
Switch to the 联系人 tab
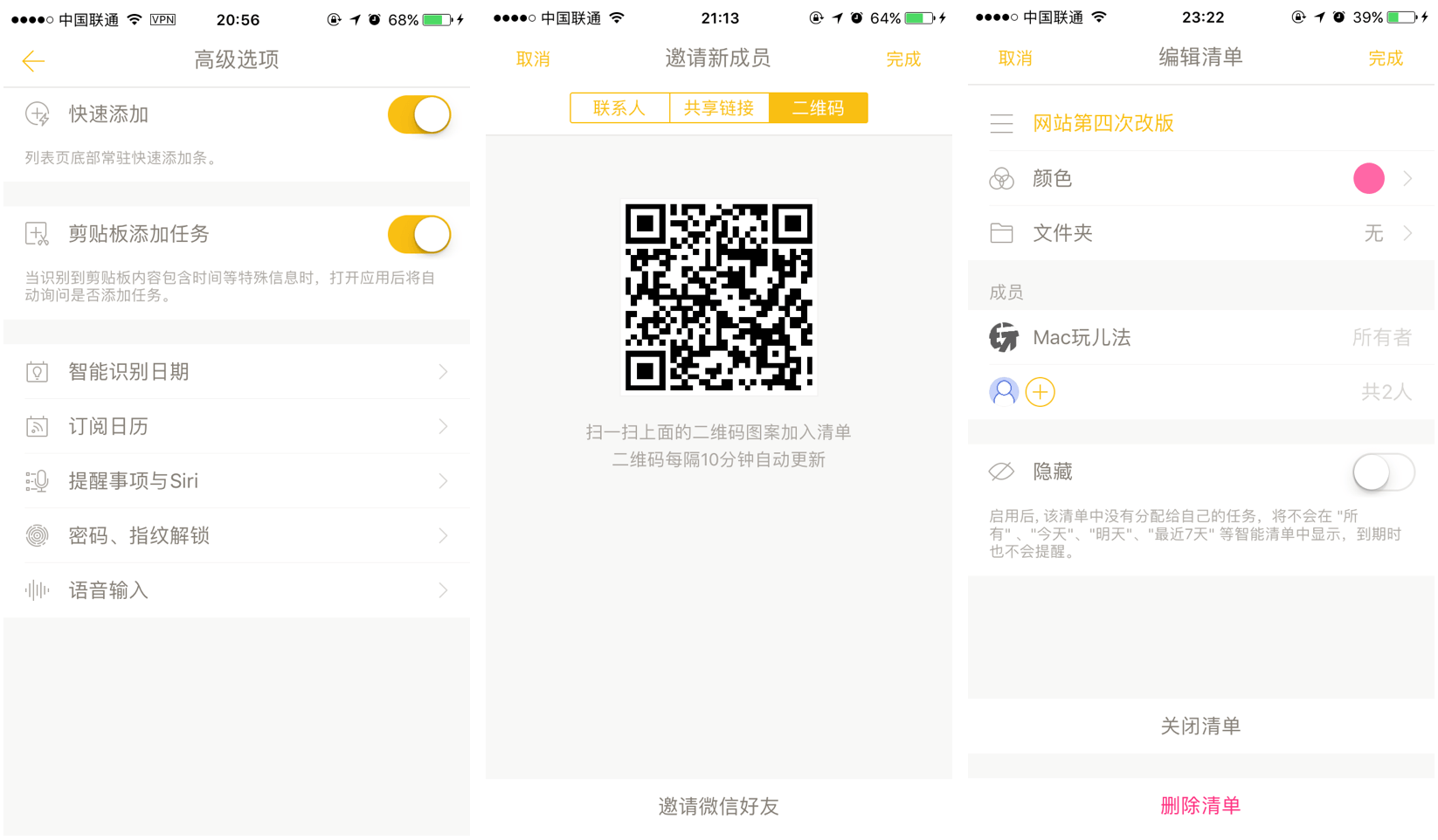click(x=619, y=108)
